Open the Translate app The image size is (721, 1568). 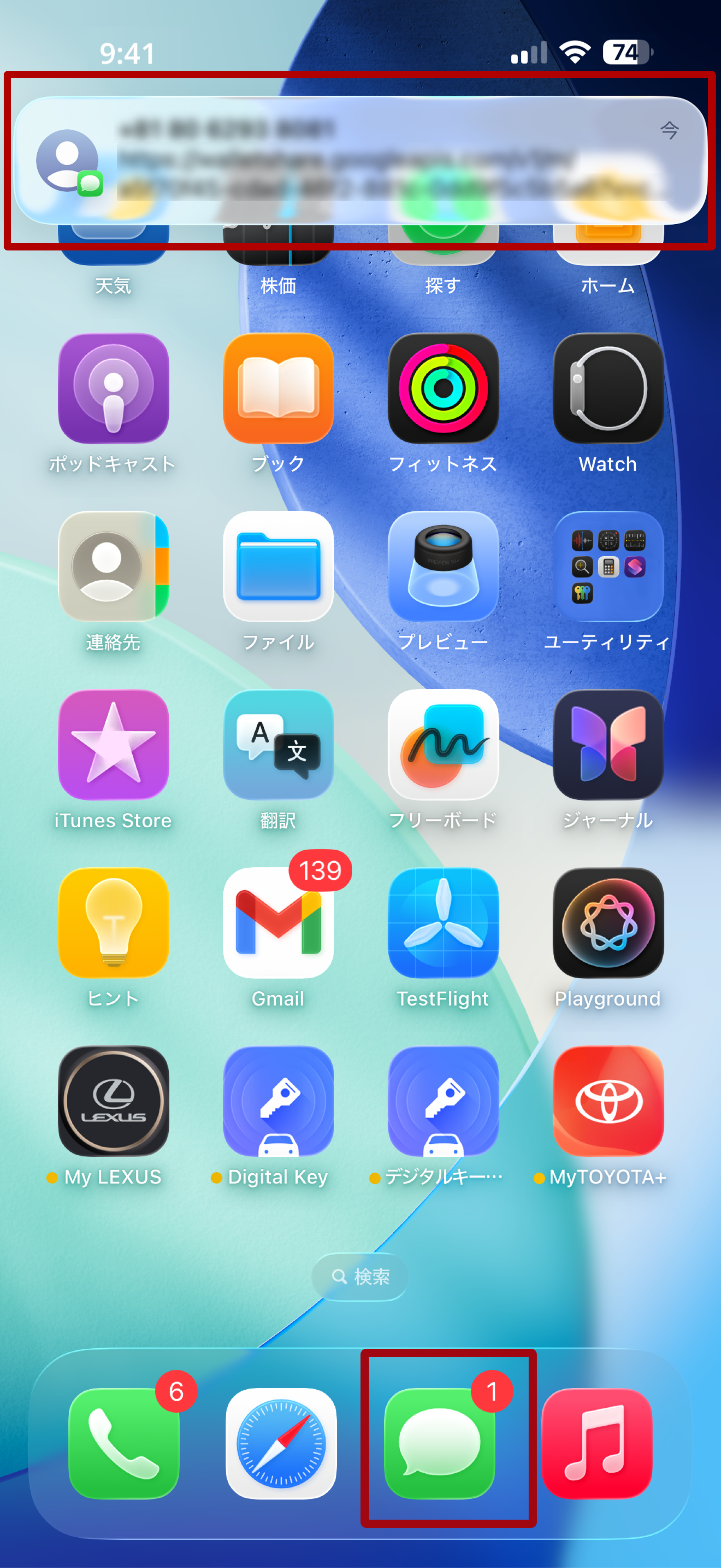pyautogui.click(x=278, y=744)
